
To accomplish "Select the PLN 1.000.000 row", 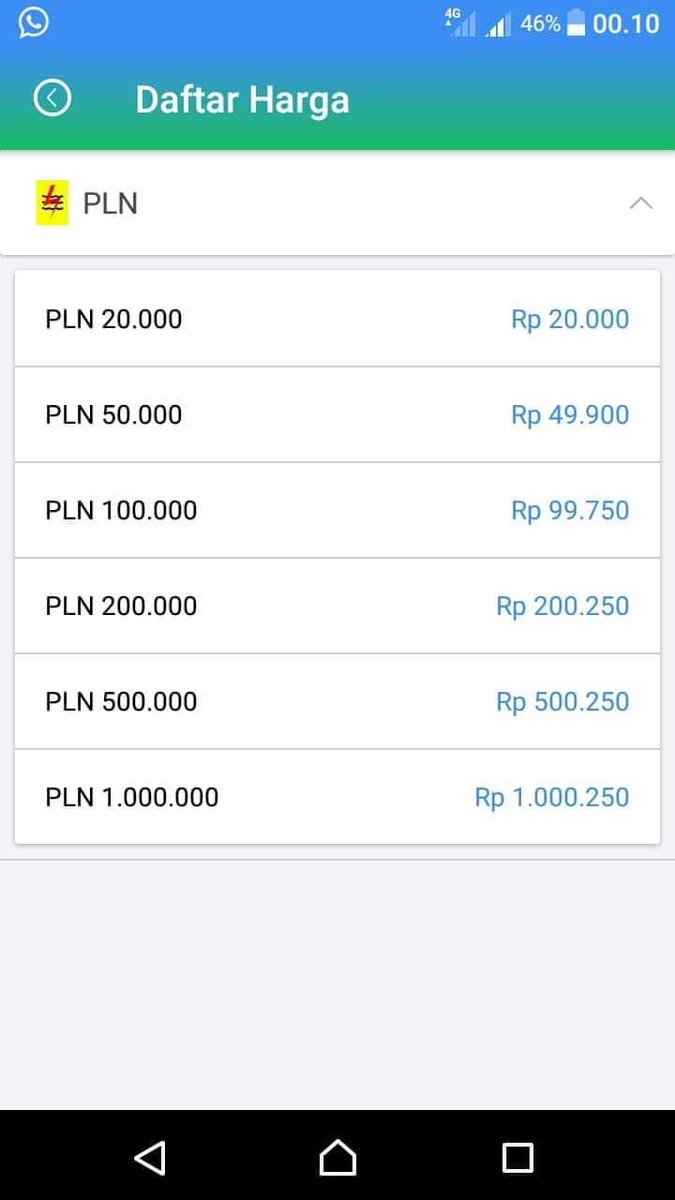I will click(x=337, y=797).
